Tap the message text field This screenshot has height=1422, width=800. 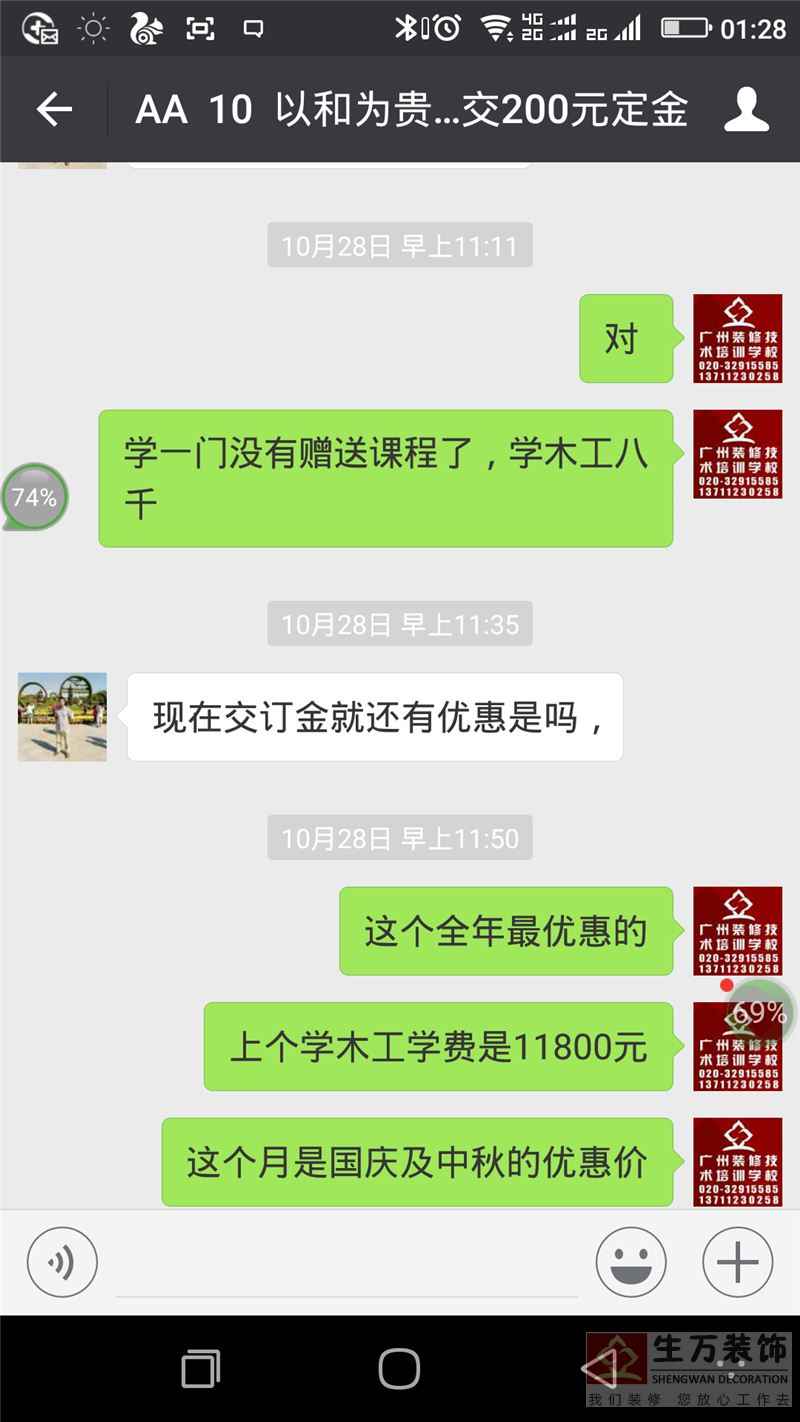[x=346, y=1264]
